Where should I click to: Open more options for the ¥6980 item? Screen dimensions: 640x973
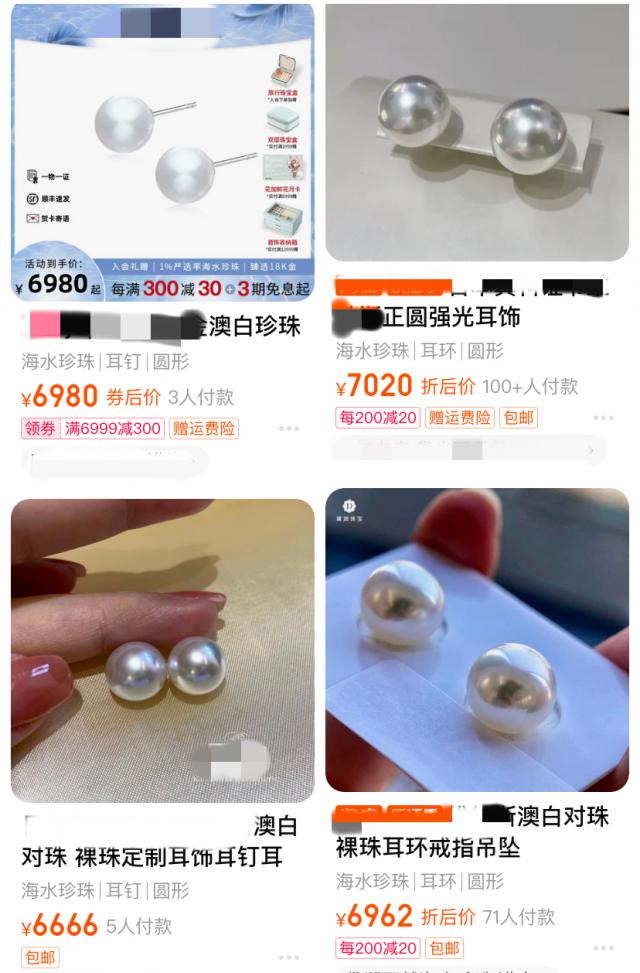click(x=288, y=429)
